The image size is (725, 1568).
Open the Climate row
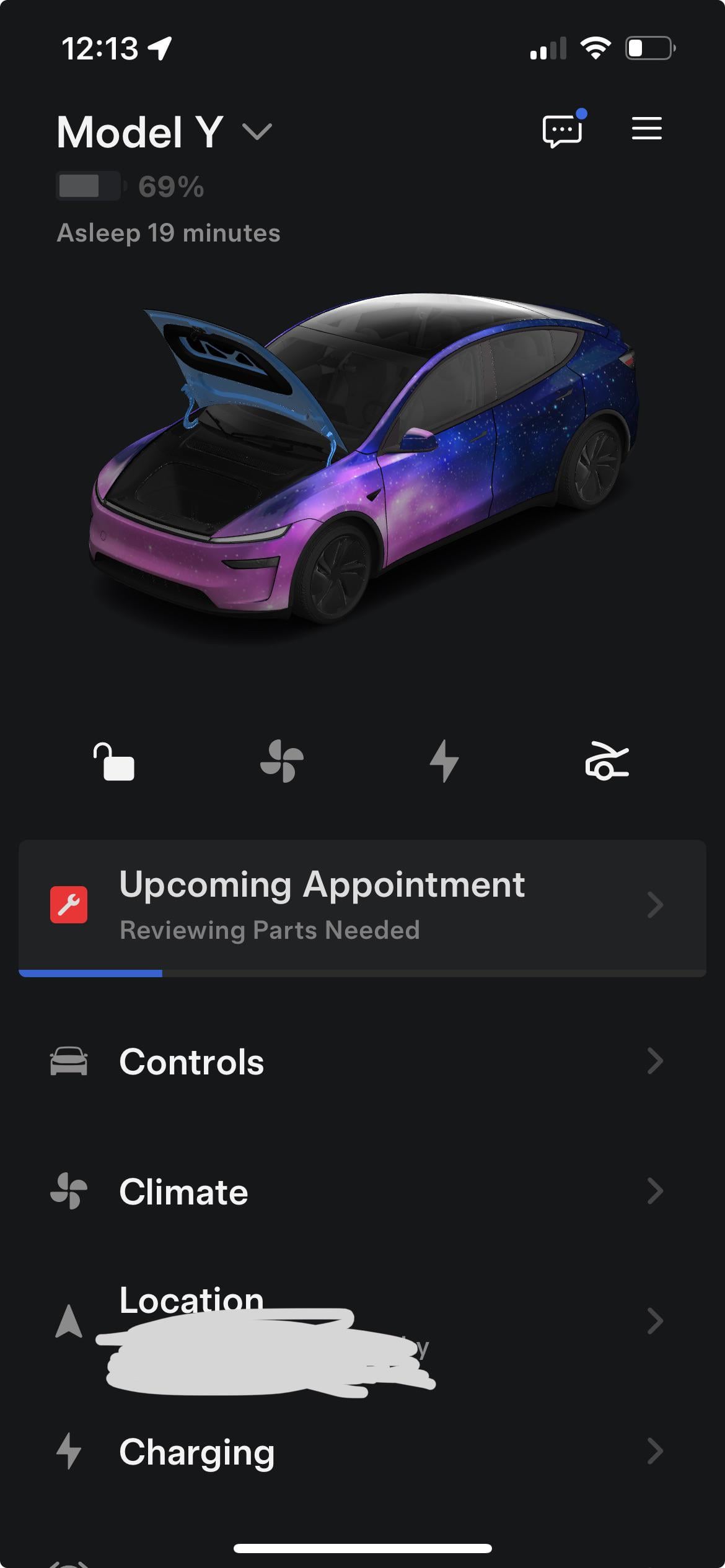[362, 1191]
